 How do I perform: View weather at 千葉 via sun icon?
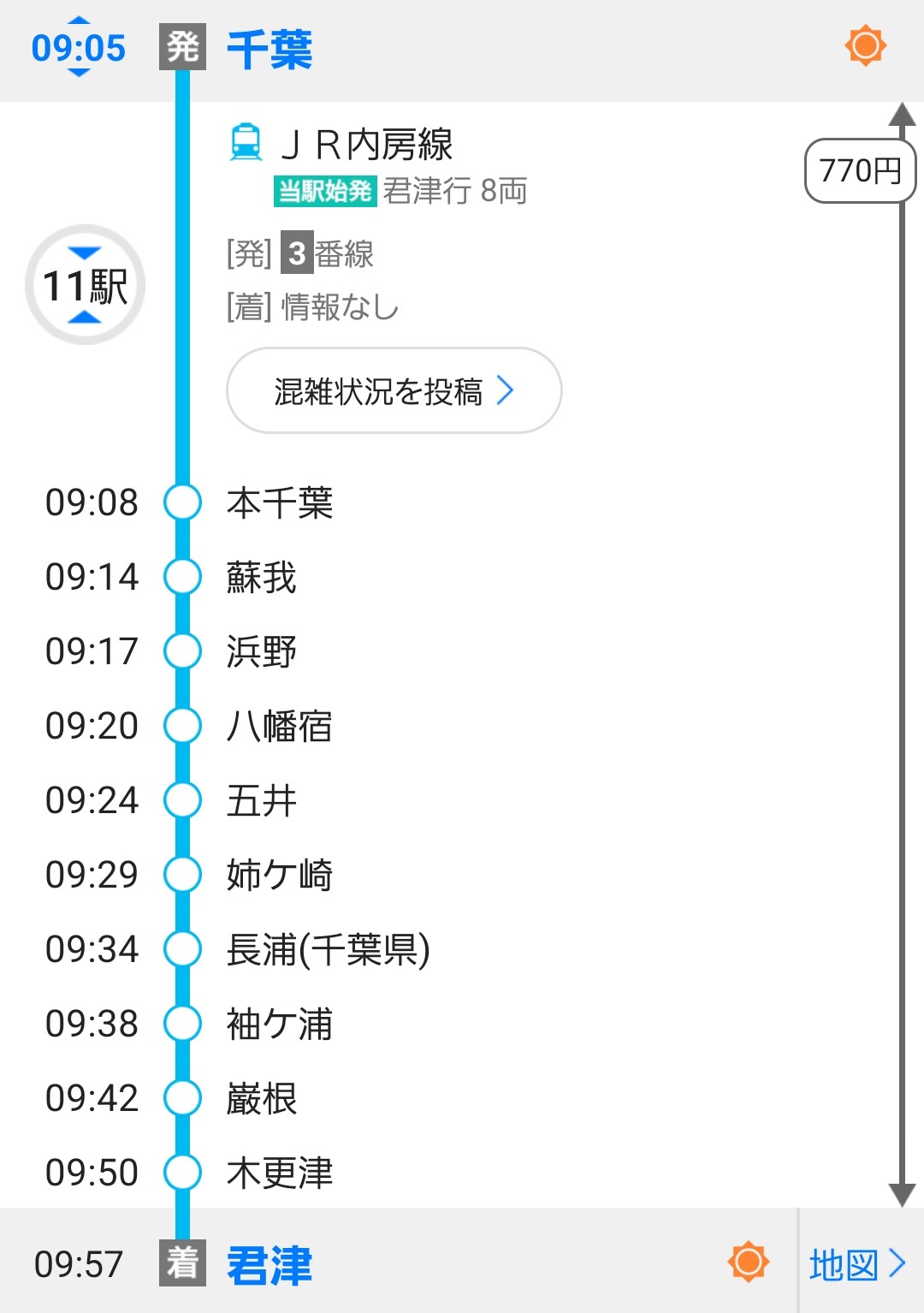coord(865,45)
